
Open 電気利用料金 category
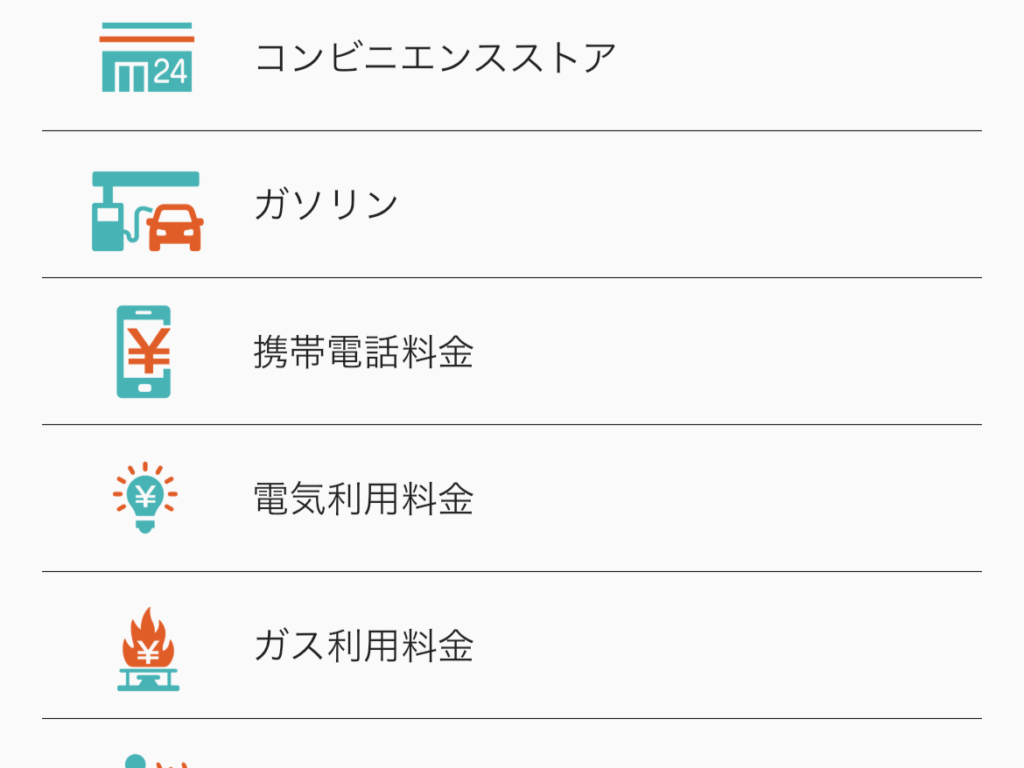coord(363,498)
